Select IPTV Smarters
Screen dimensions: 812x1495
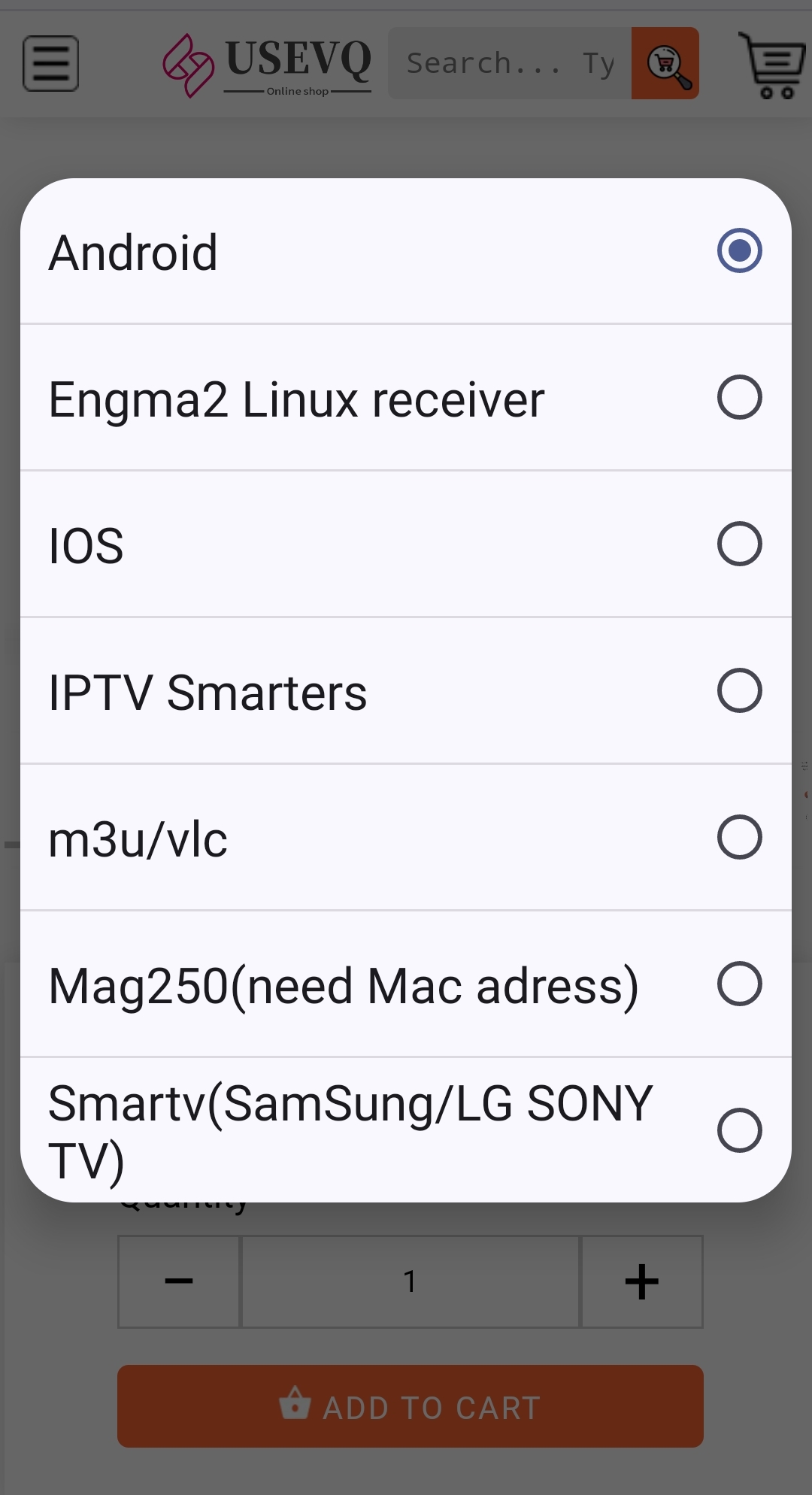(406, 691)
